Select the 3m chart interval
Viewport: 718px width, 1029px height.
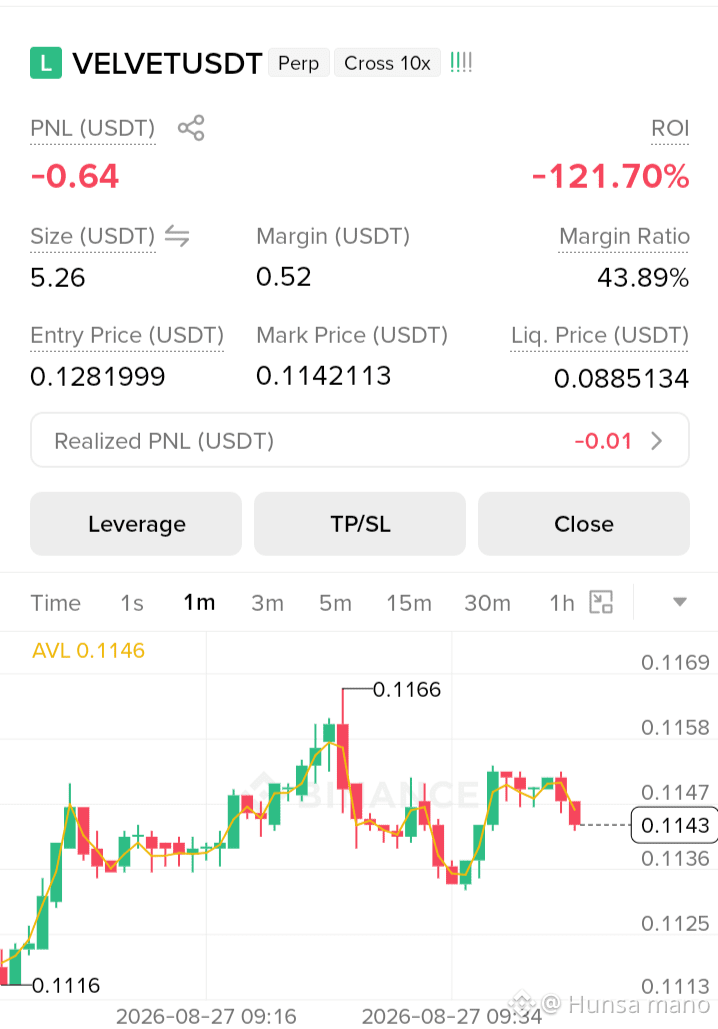pyautogui.click(x=267, y=602)
